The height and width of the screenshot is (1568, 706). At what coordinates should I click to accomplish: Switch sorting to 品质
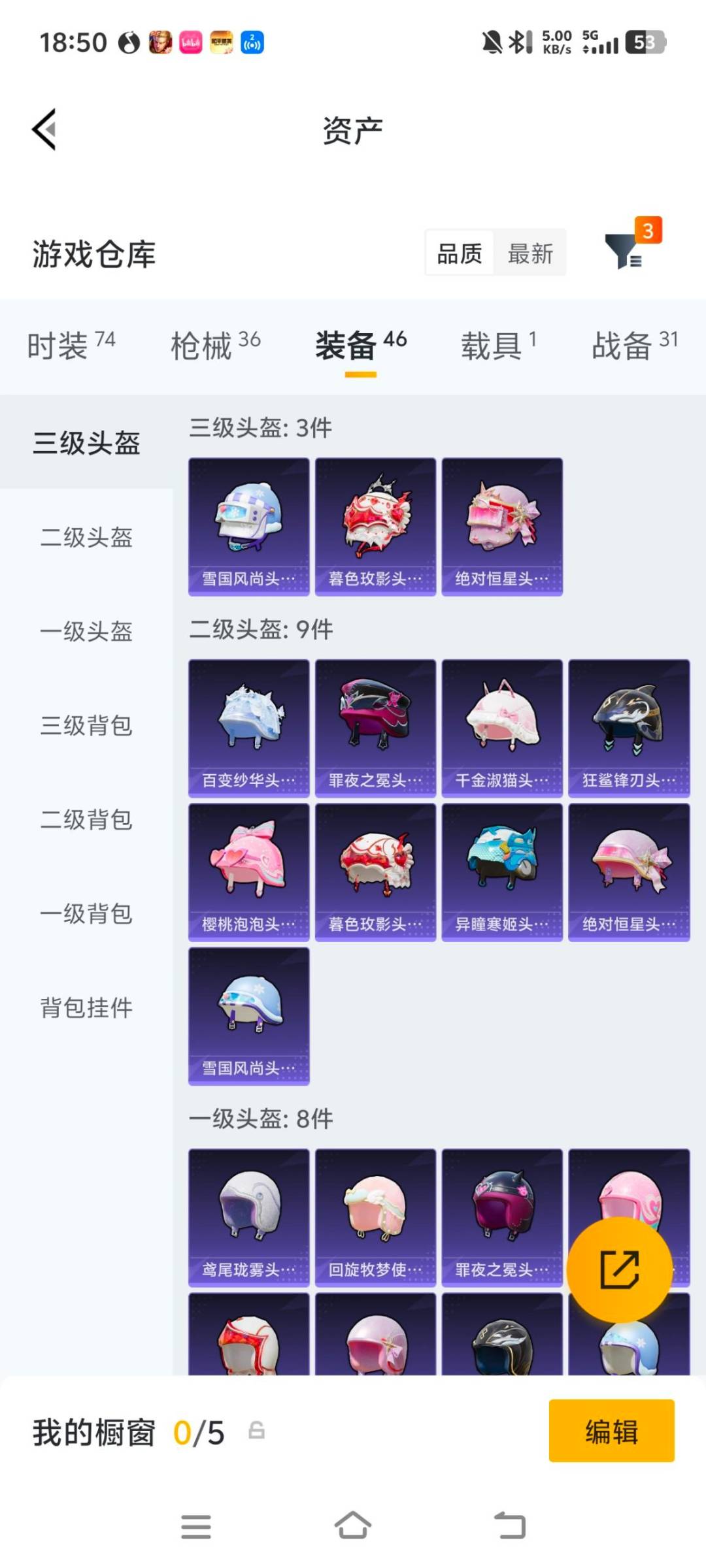[x=460, y=253]
